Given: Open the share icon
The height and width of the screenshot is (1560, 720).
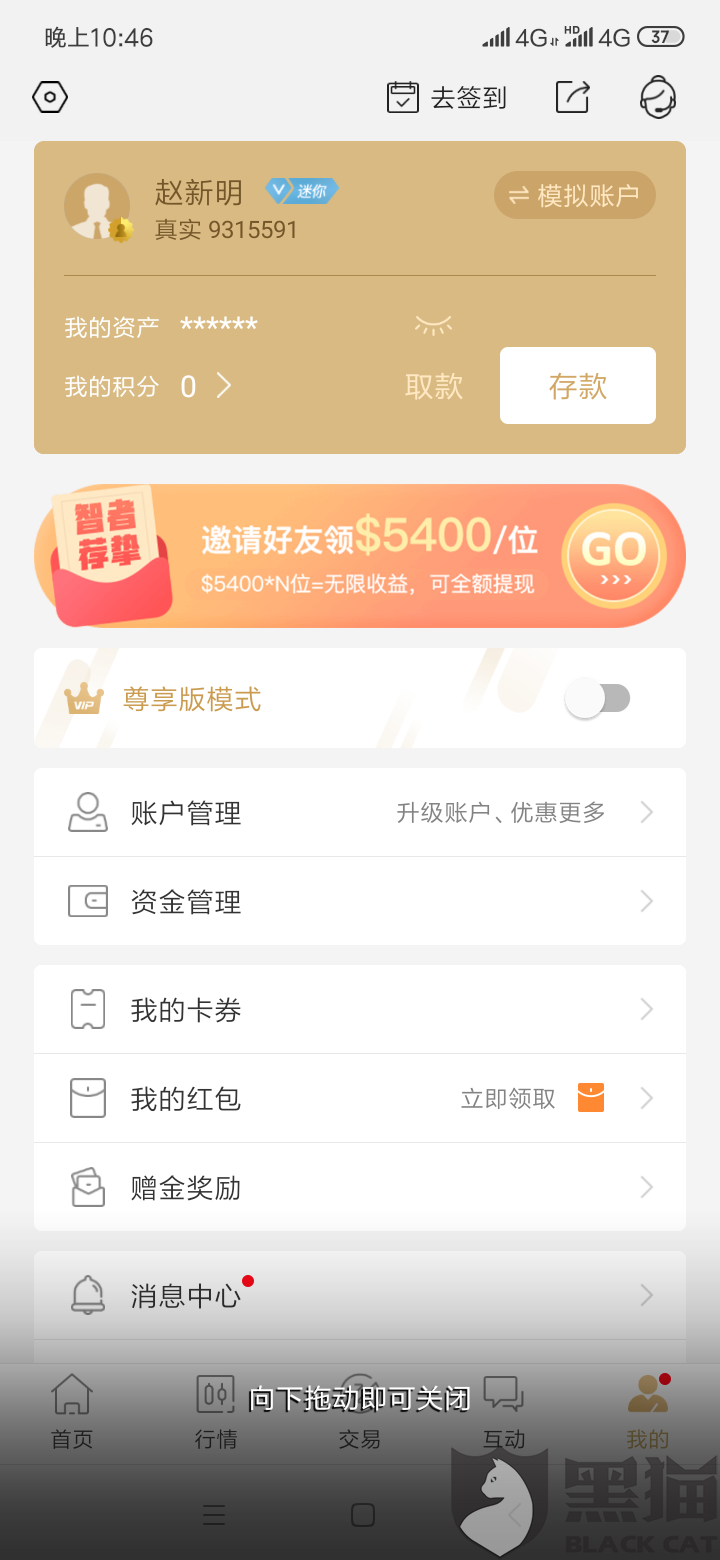Looking at the screenshot, I should (x=573, y=97).
